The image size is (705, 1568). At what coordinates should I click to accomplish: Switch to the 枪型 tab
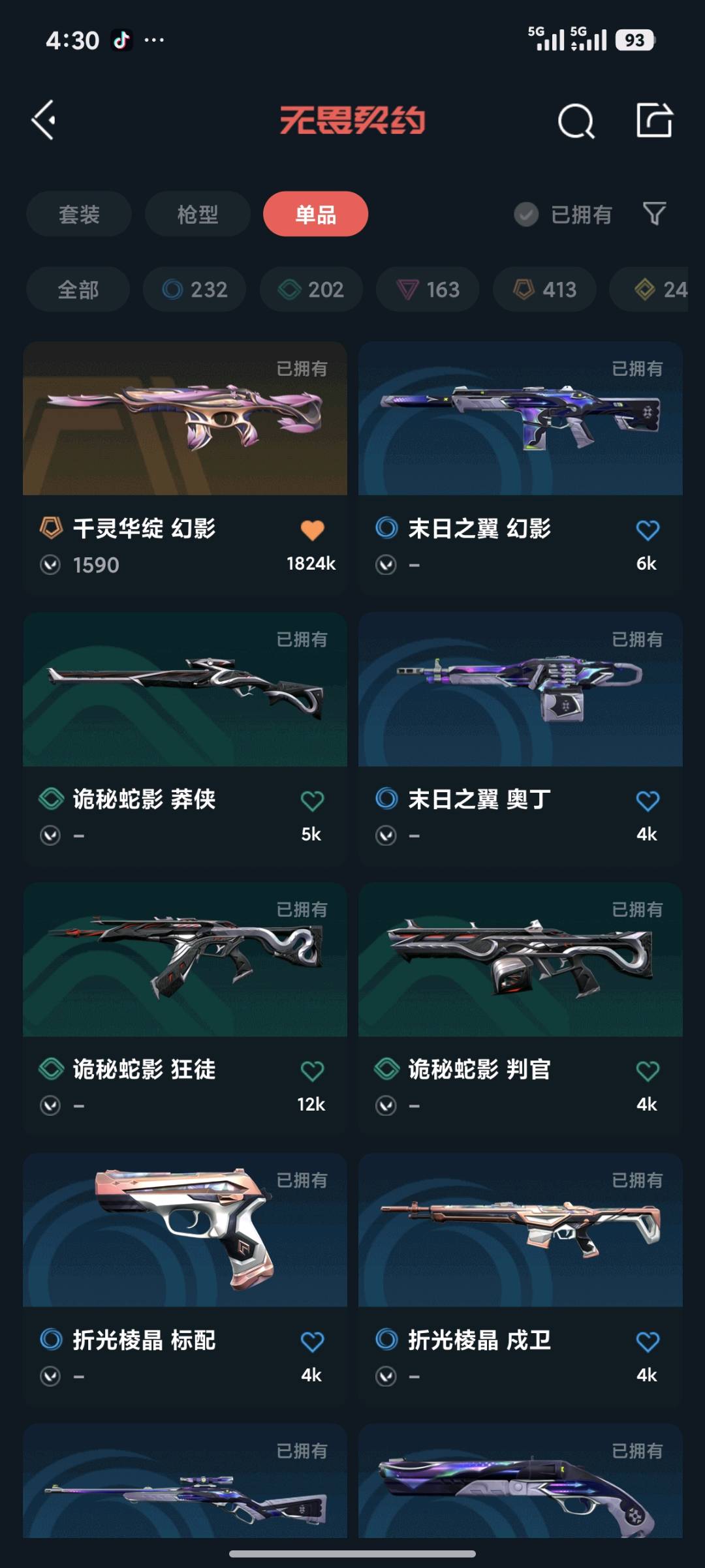(x=197, y=214)
